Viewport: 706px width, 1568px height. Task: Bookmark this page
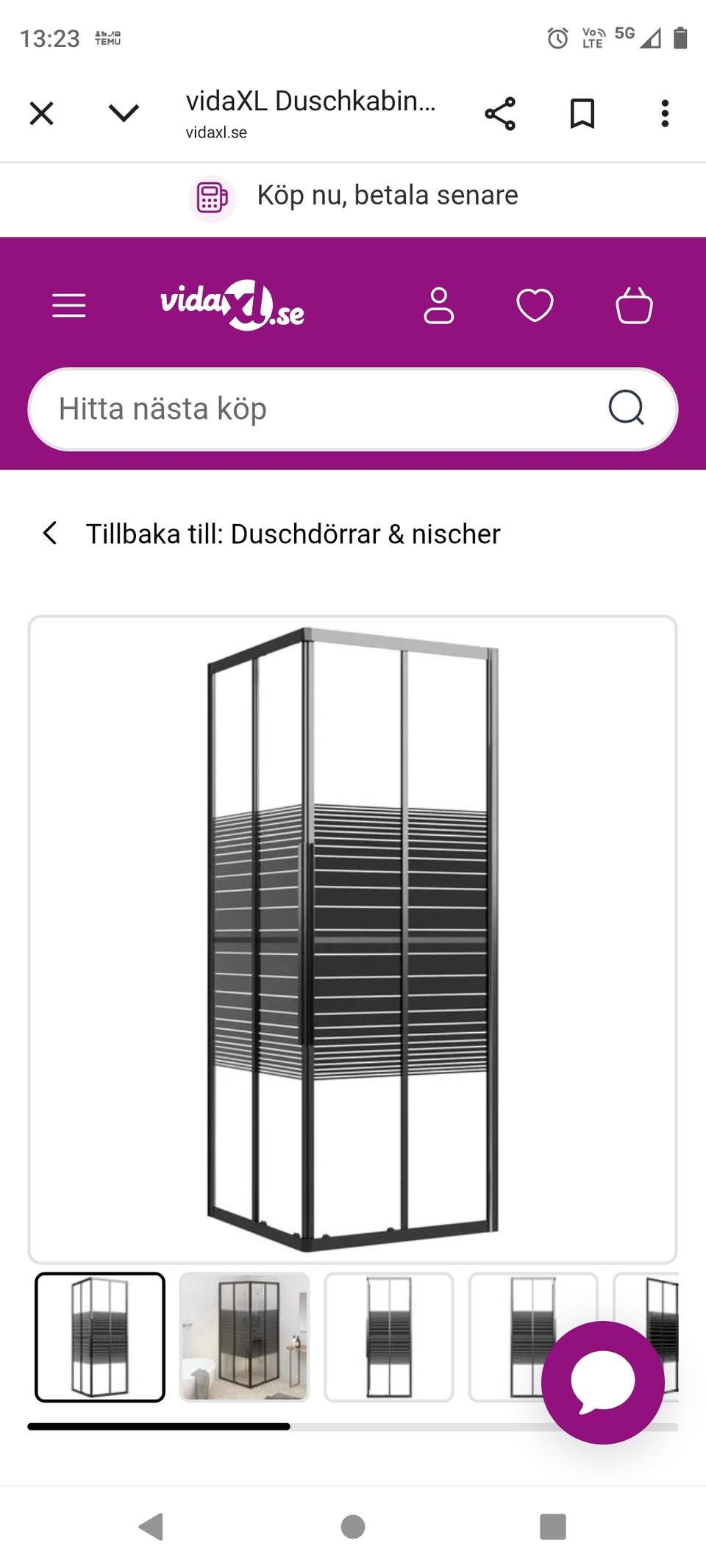click(581, 113)
